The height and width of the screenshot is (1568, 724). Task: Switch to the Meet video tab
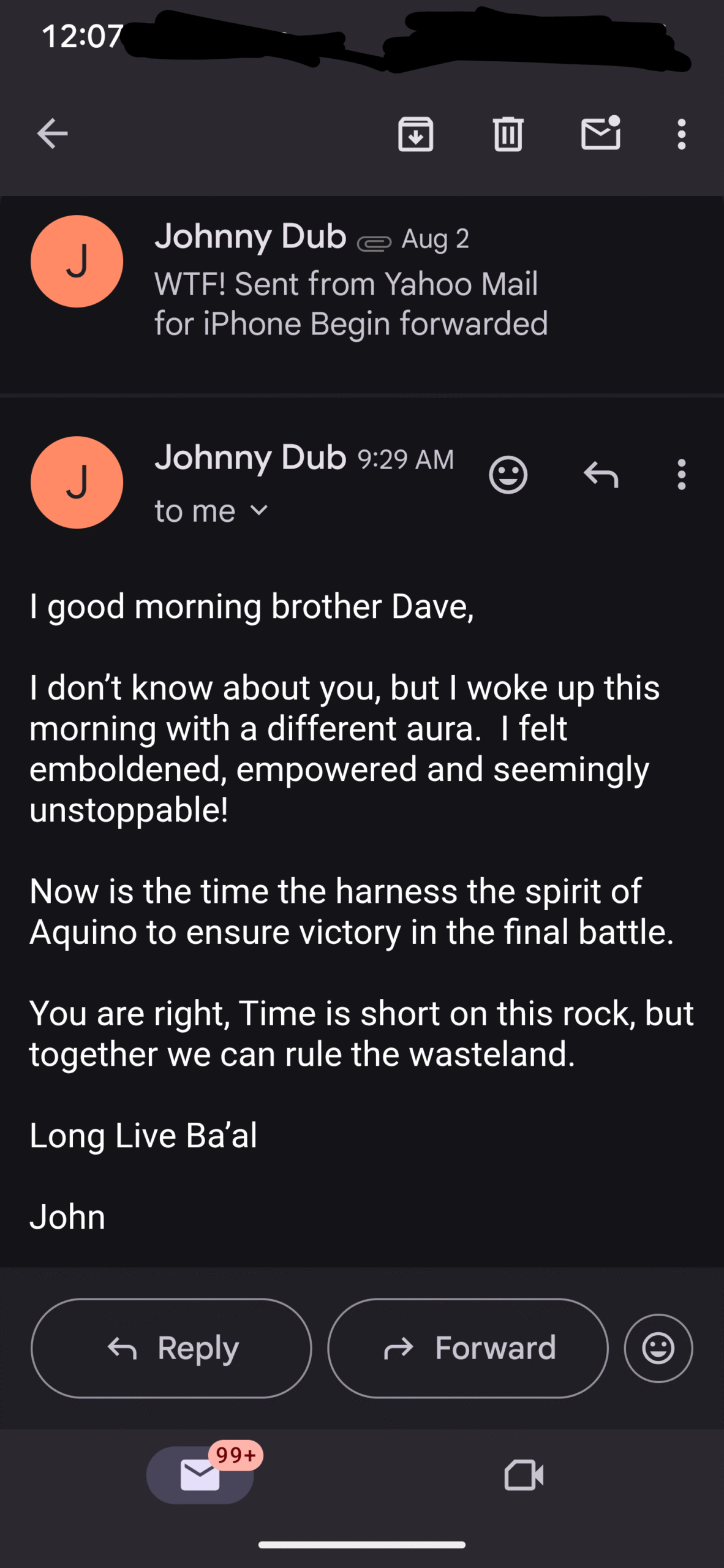click(524, 1475)
